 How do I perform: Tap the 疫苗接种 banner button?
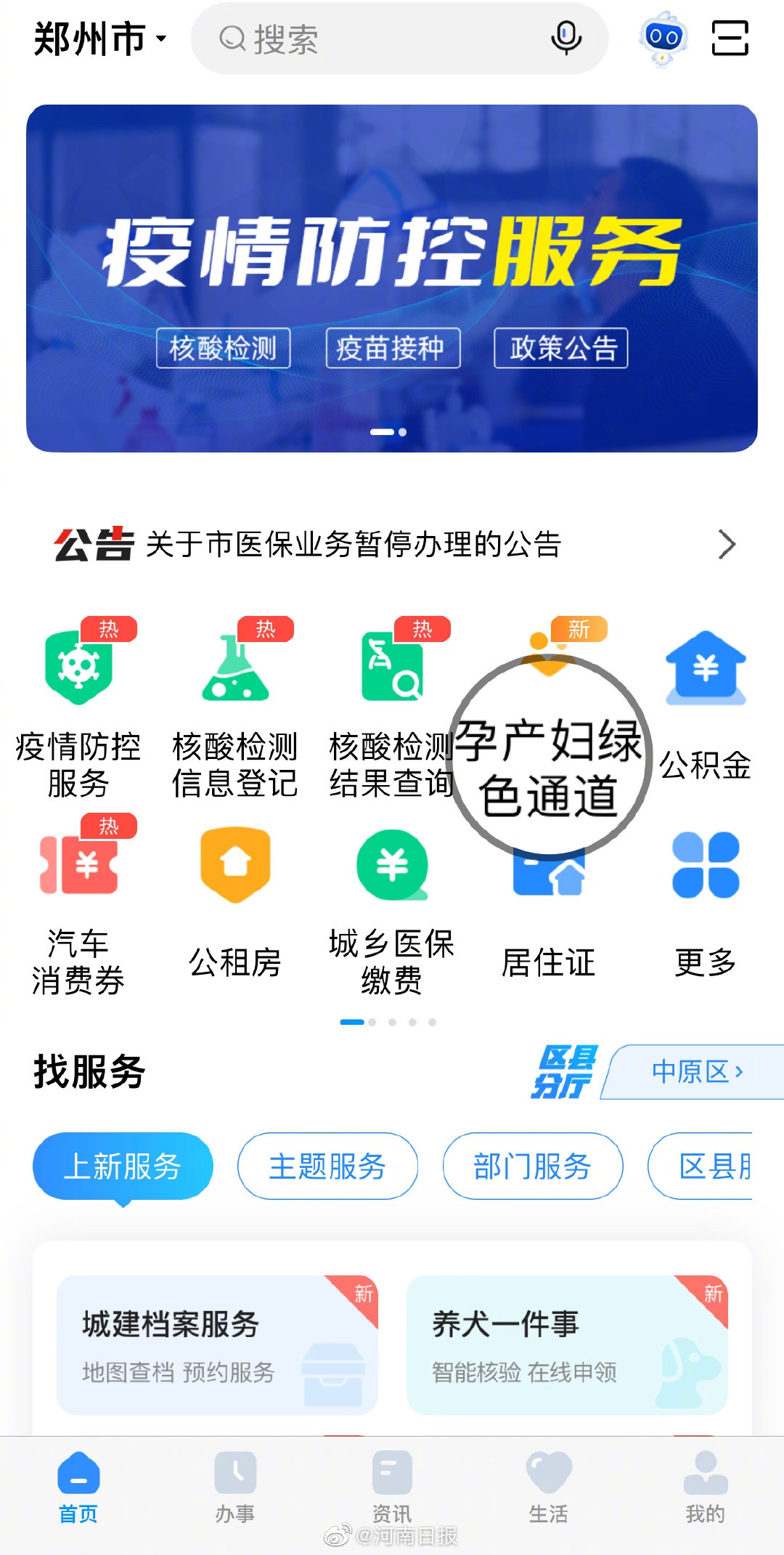[393, 348]
